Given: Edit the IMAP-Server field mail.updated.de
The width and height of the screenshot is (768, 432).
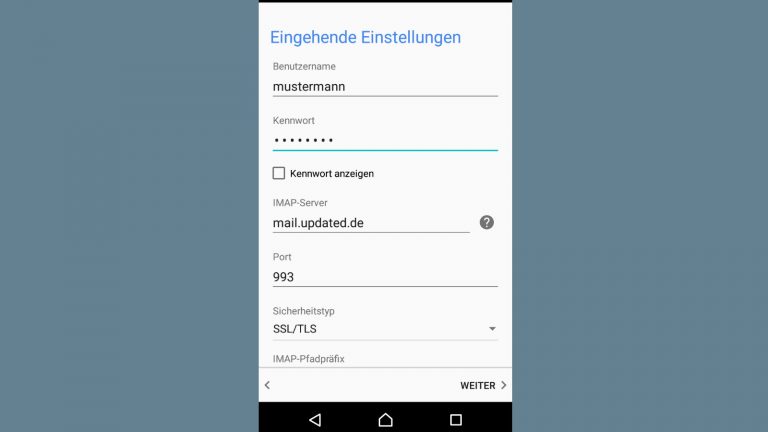Looking at the screenshot, I should tap(370, 223).
